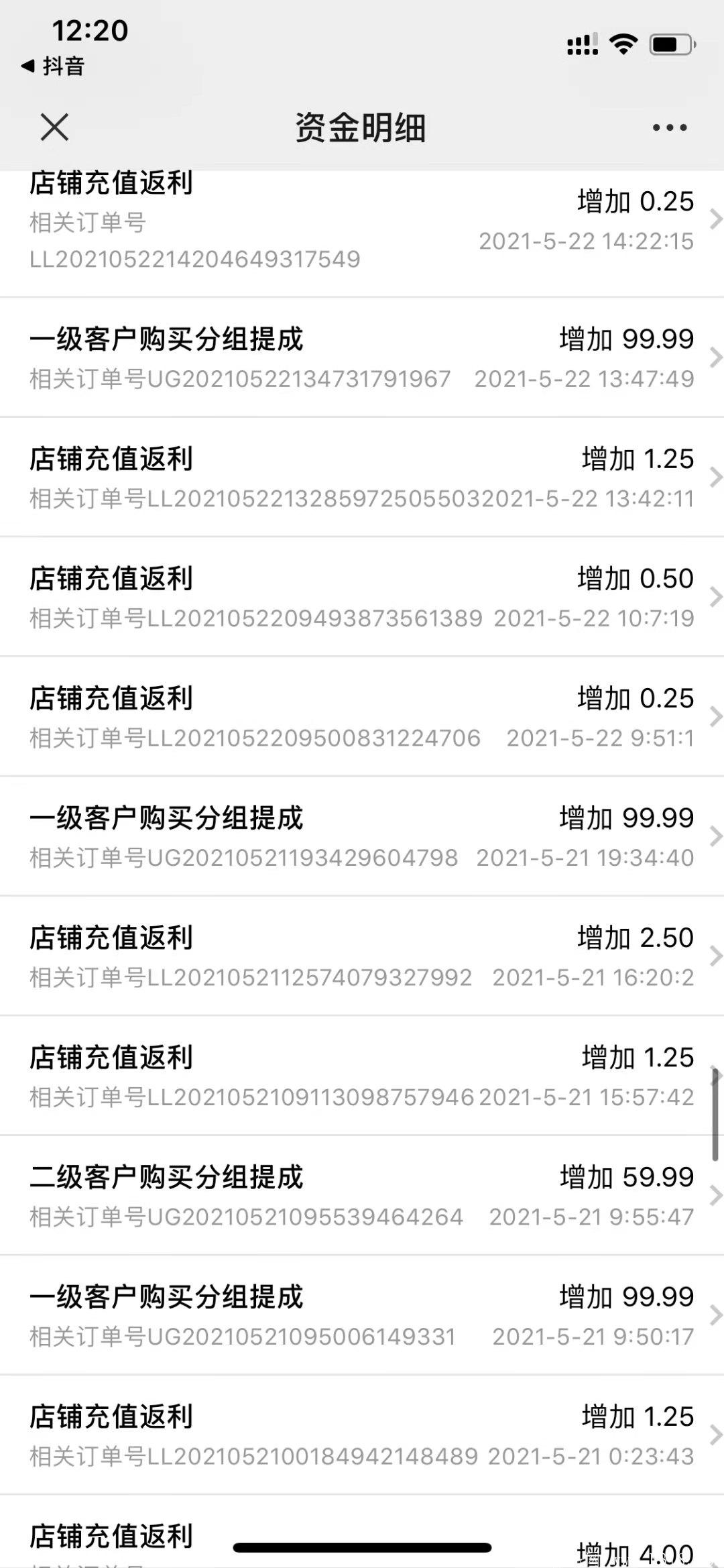
Task: Tap the close X icon
Action: pos(54,127)
